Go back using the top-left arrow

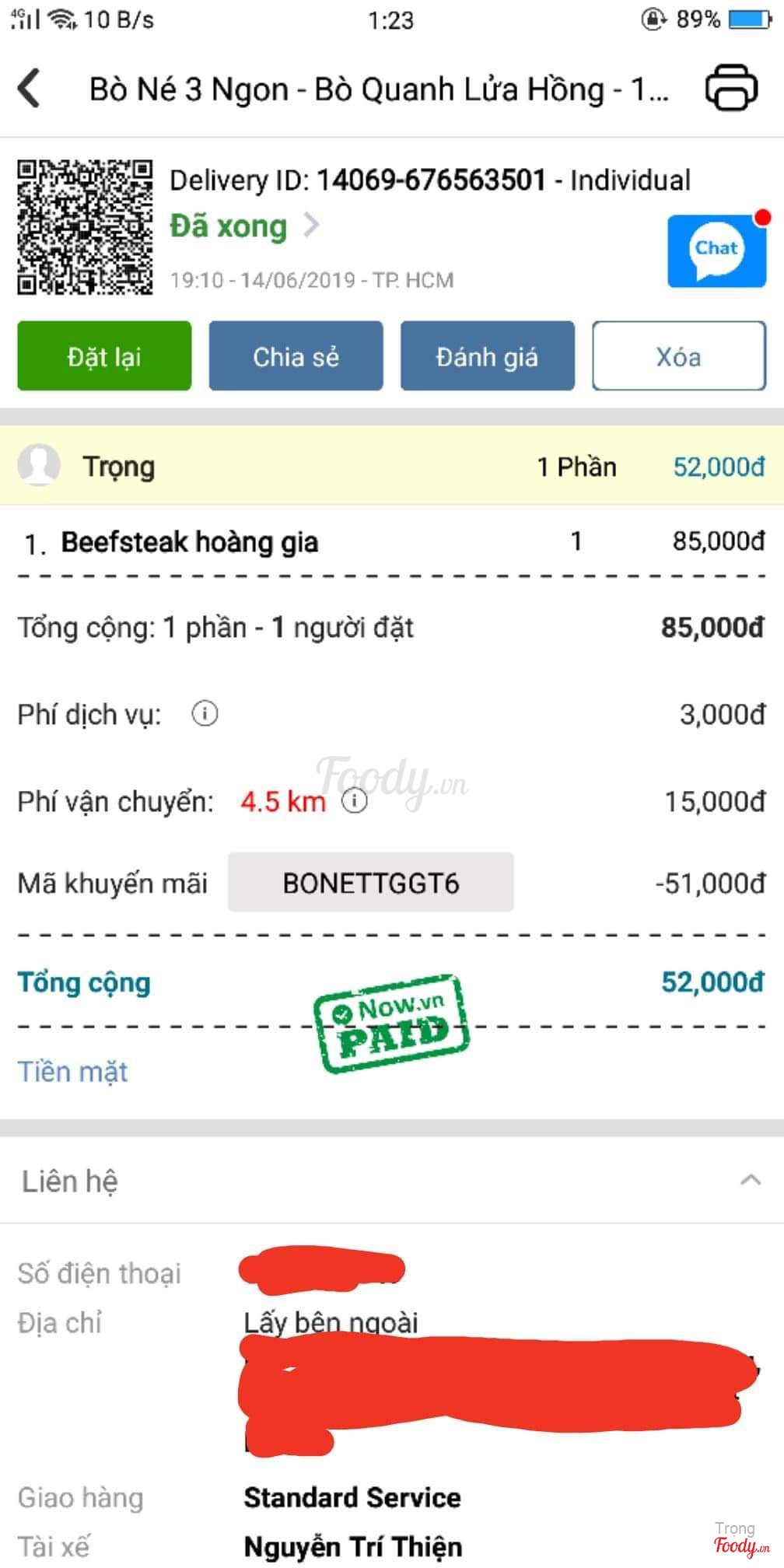tap(30, 88)
